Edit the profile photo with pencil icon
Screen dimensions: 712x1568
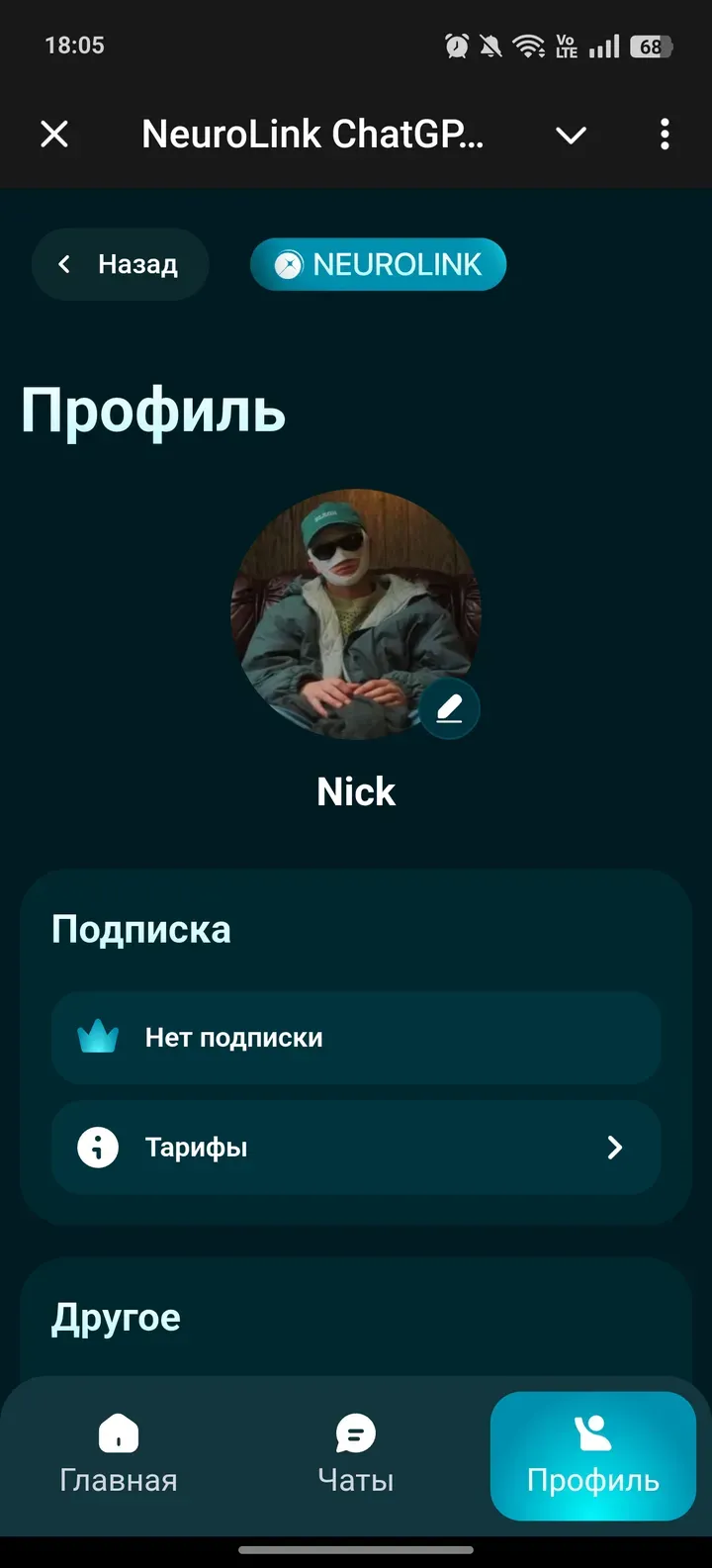(449, 708)
